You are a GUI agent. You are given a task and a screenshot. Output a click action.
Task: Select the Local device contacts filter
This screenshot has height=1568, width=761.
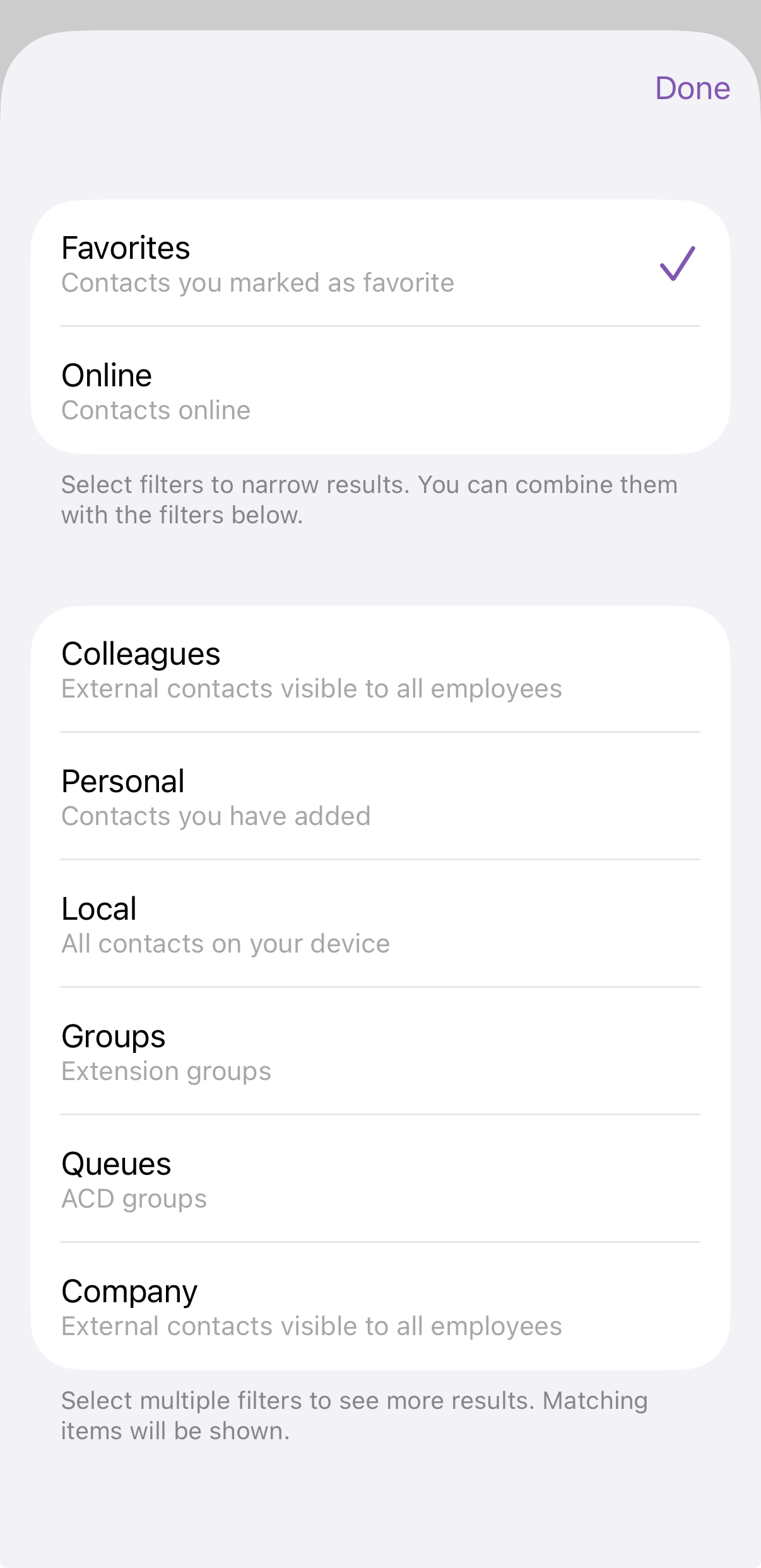click(x=380, y=925)
